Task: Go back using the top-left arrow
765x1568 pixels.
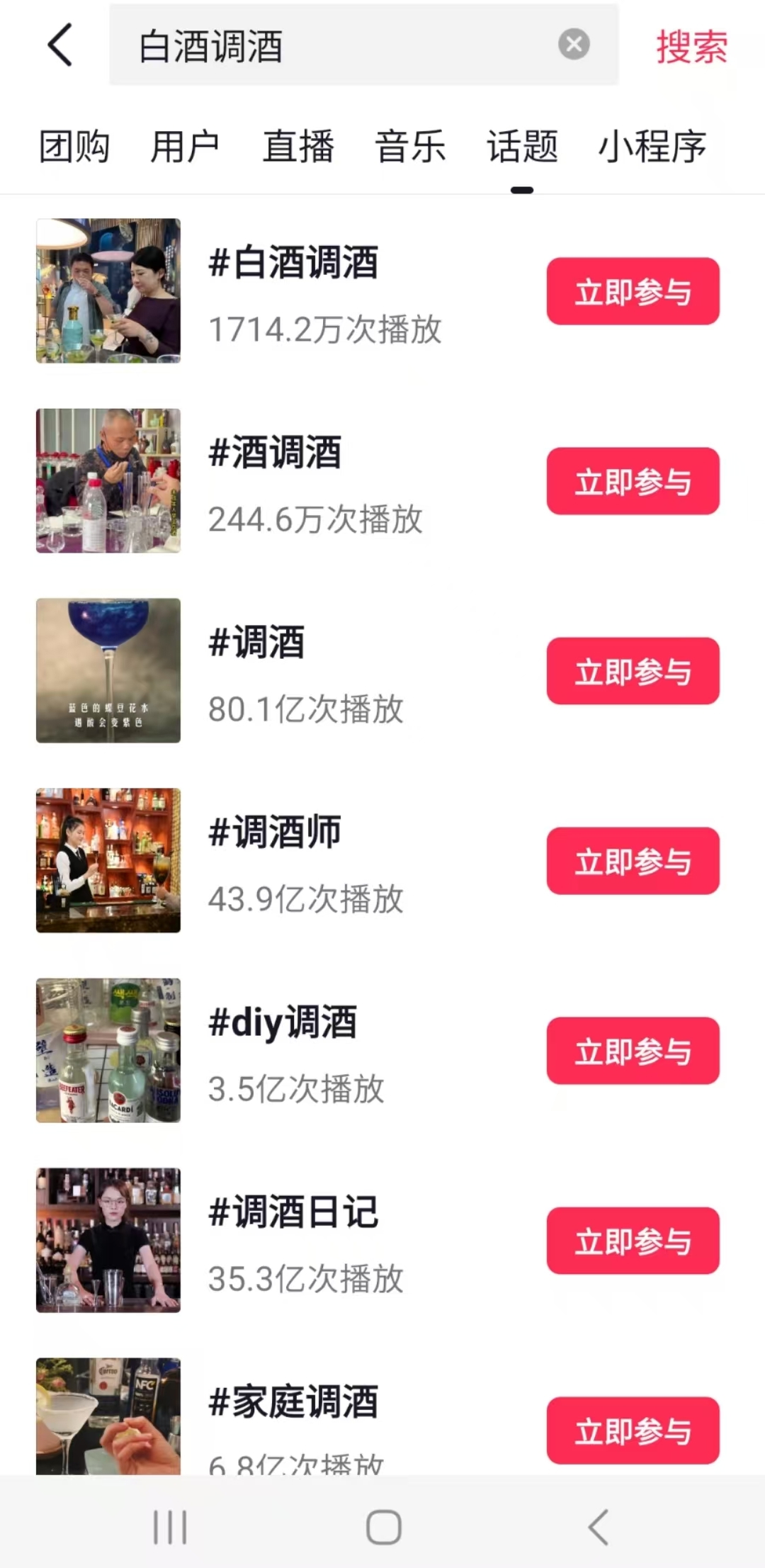Action: pos(60,45)
